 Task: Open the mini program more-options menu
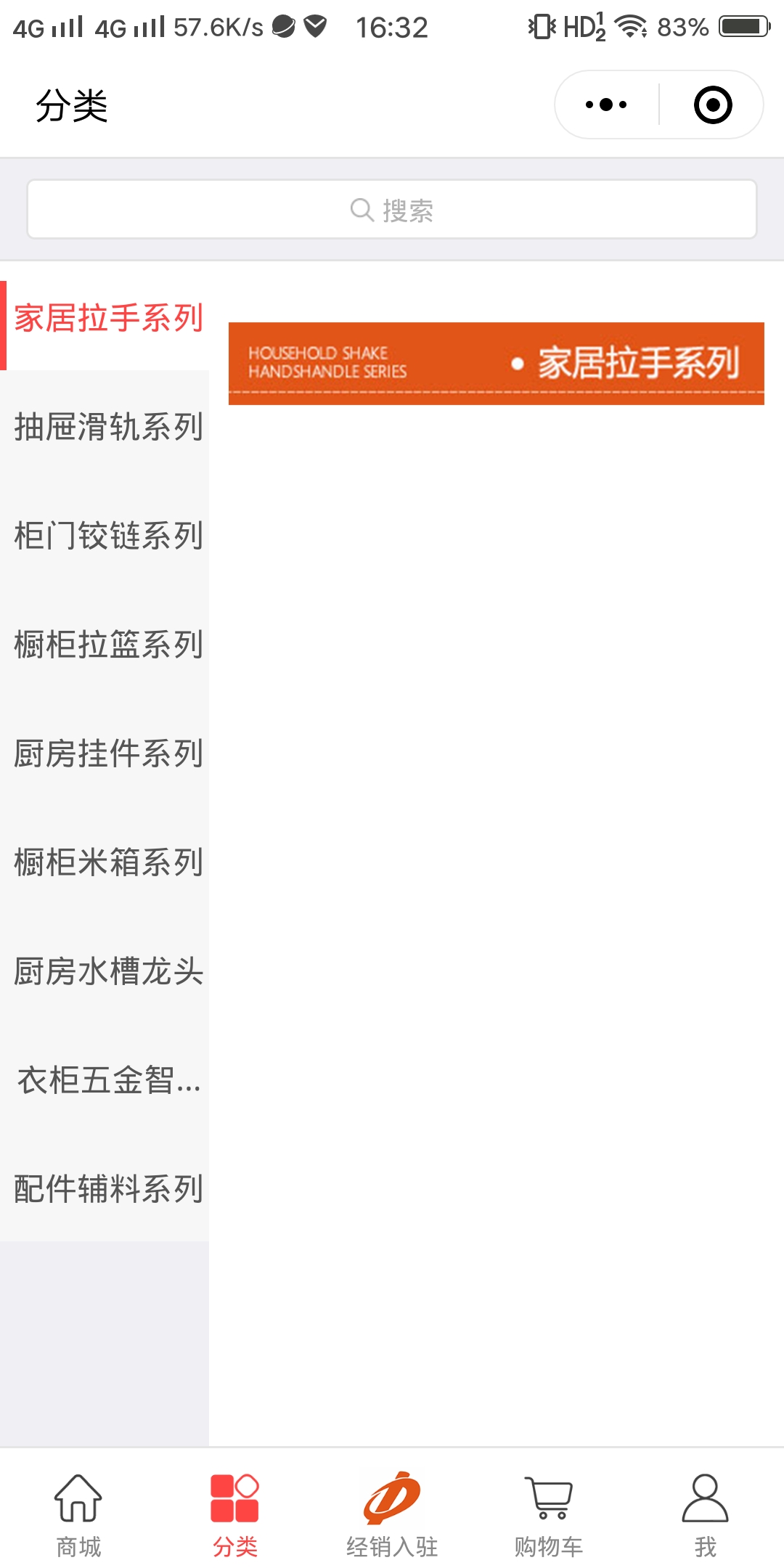[606, 105]
